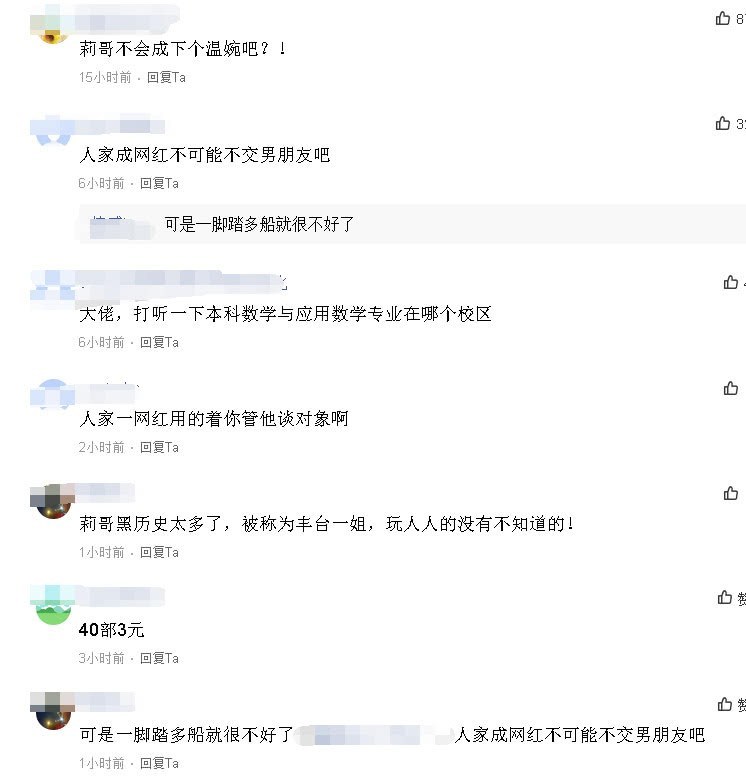Reply to the comment '莉哥黑历史太多了'
This screenshot has height=776, width=746.
[x=159, y=553]
